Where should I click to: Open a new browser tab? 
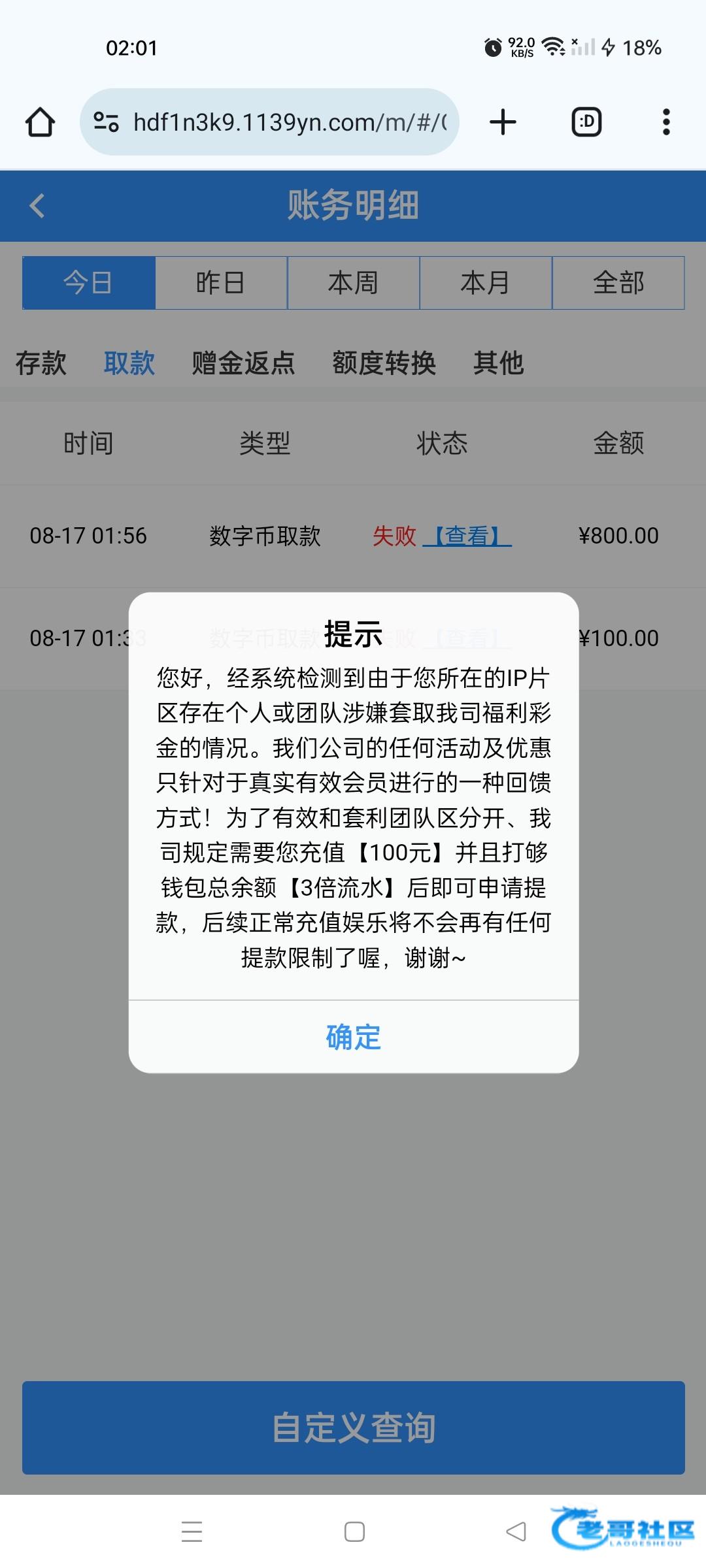(x=503, y=122)
